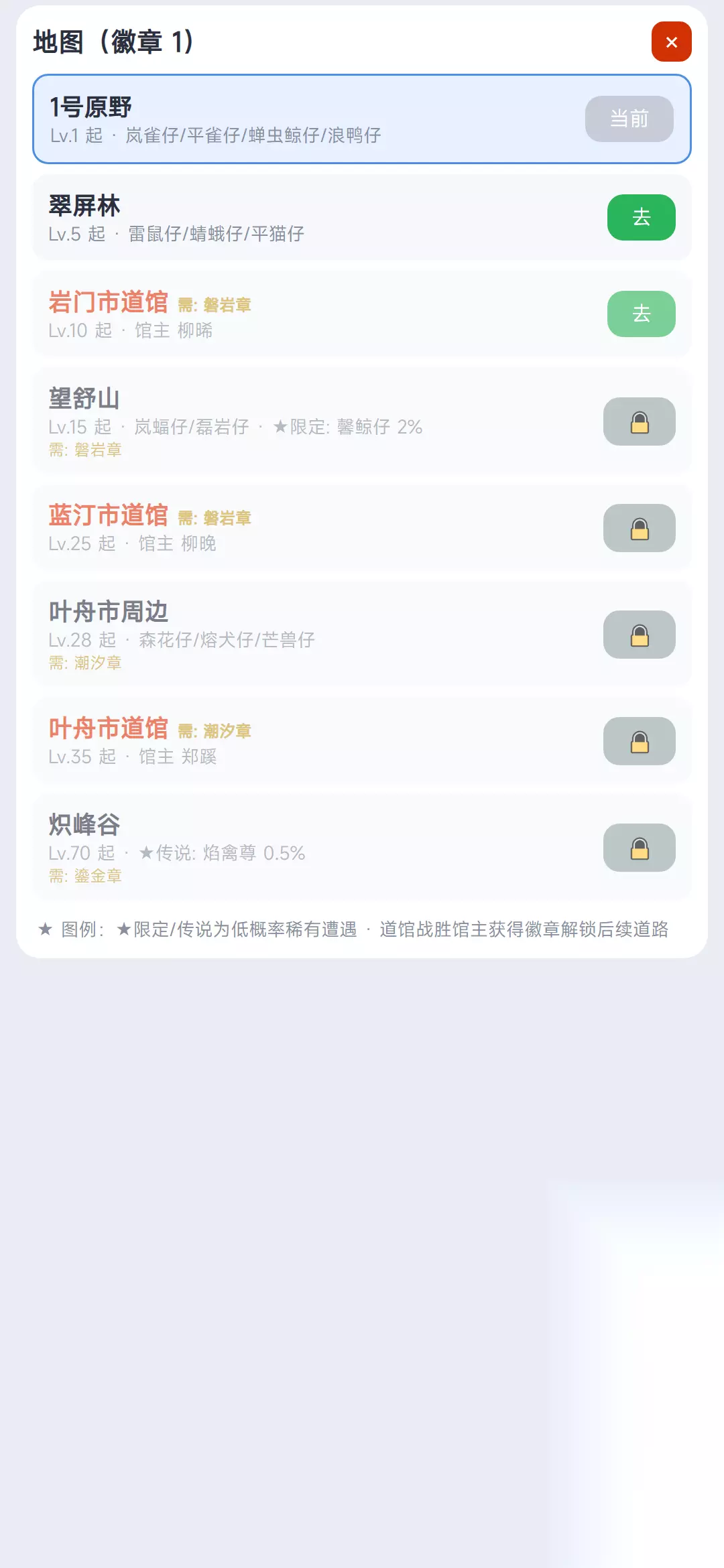Go to 翠屏林
Viewport: 724px width, 1568px height.
coord(641,217)
